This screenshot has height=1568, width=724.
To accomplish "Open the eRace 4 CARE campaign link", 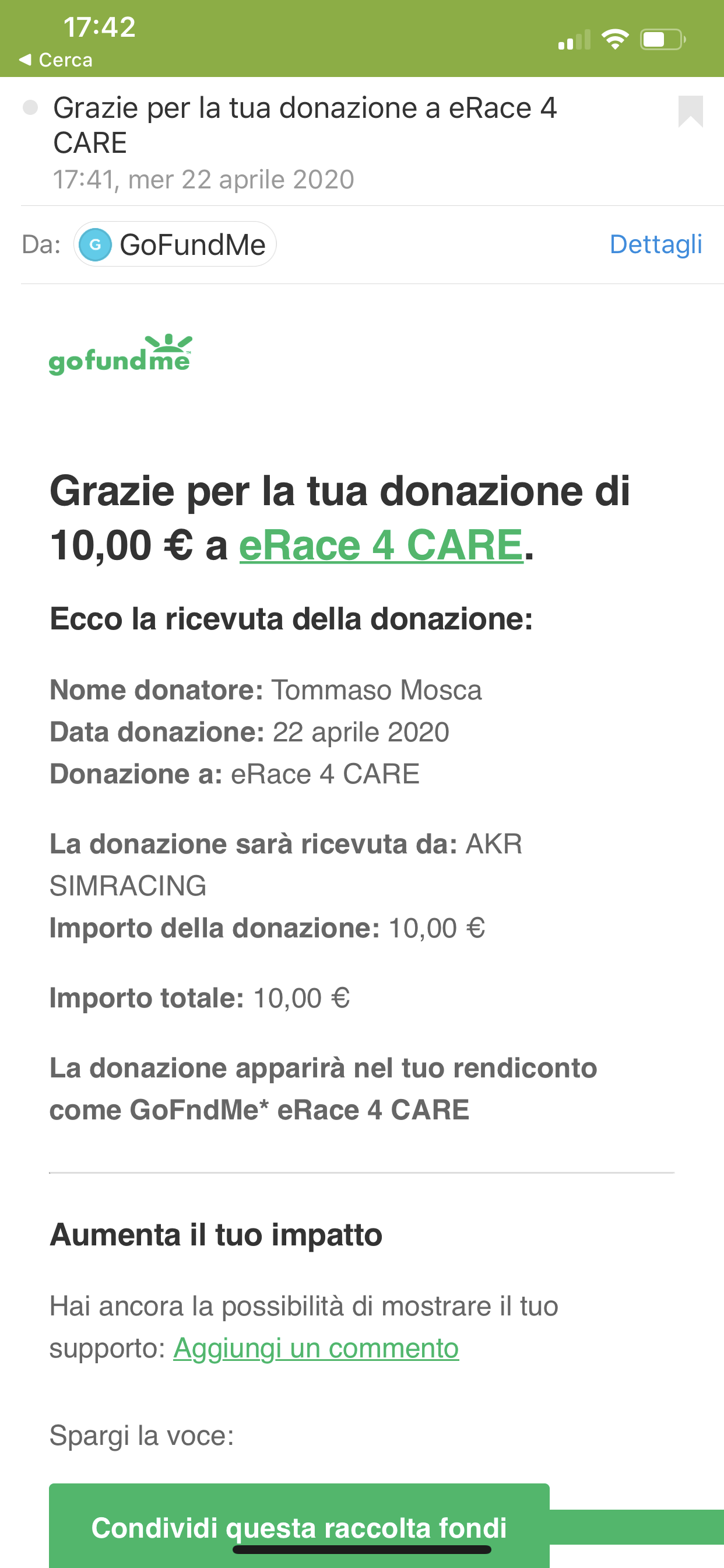I will pos(381,545).
